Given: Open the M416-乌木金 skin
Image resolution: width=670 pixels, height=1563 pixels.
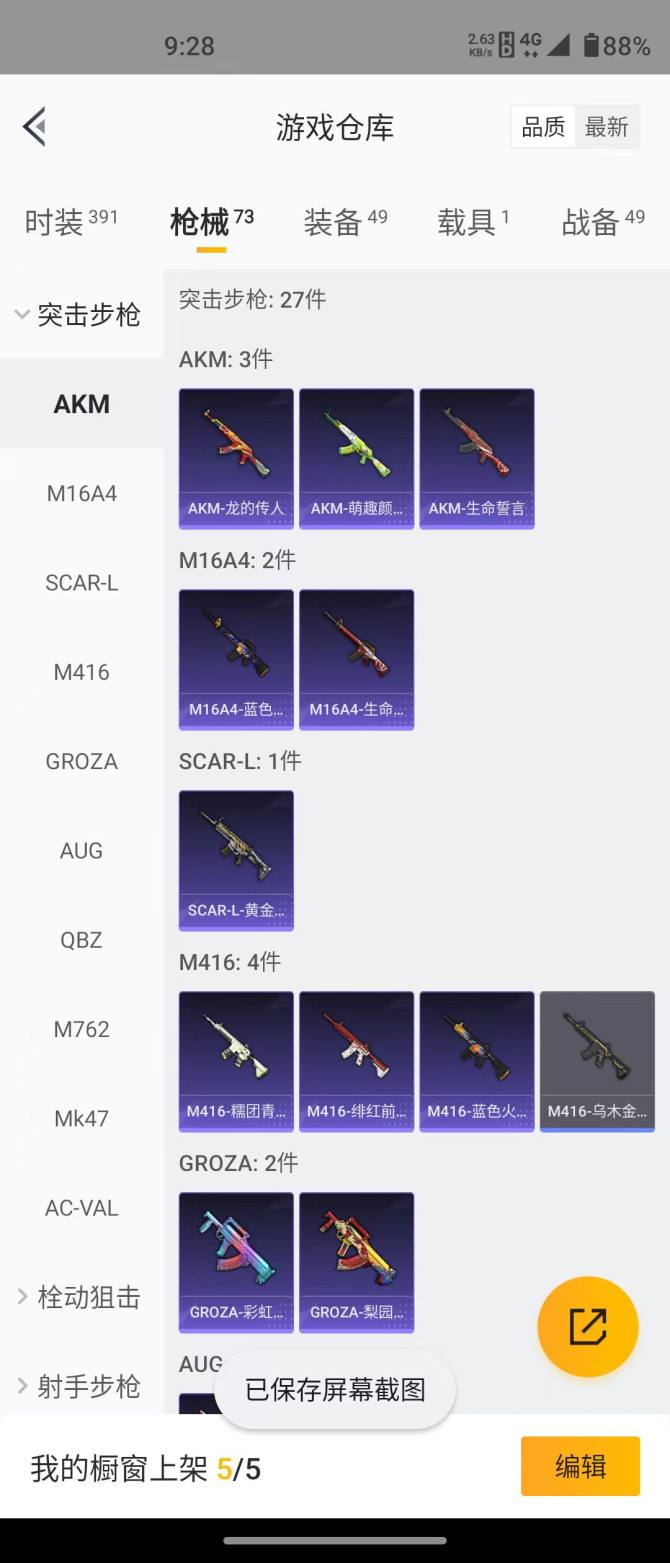Looking at the screenshot, I should [597, 1061].
